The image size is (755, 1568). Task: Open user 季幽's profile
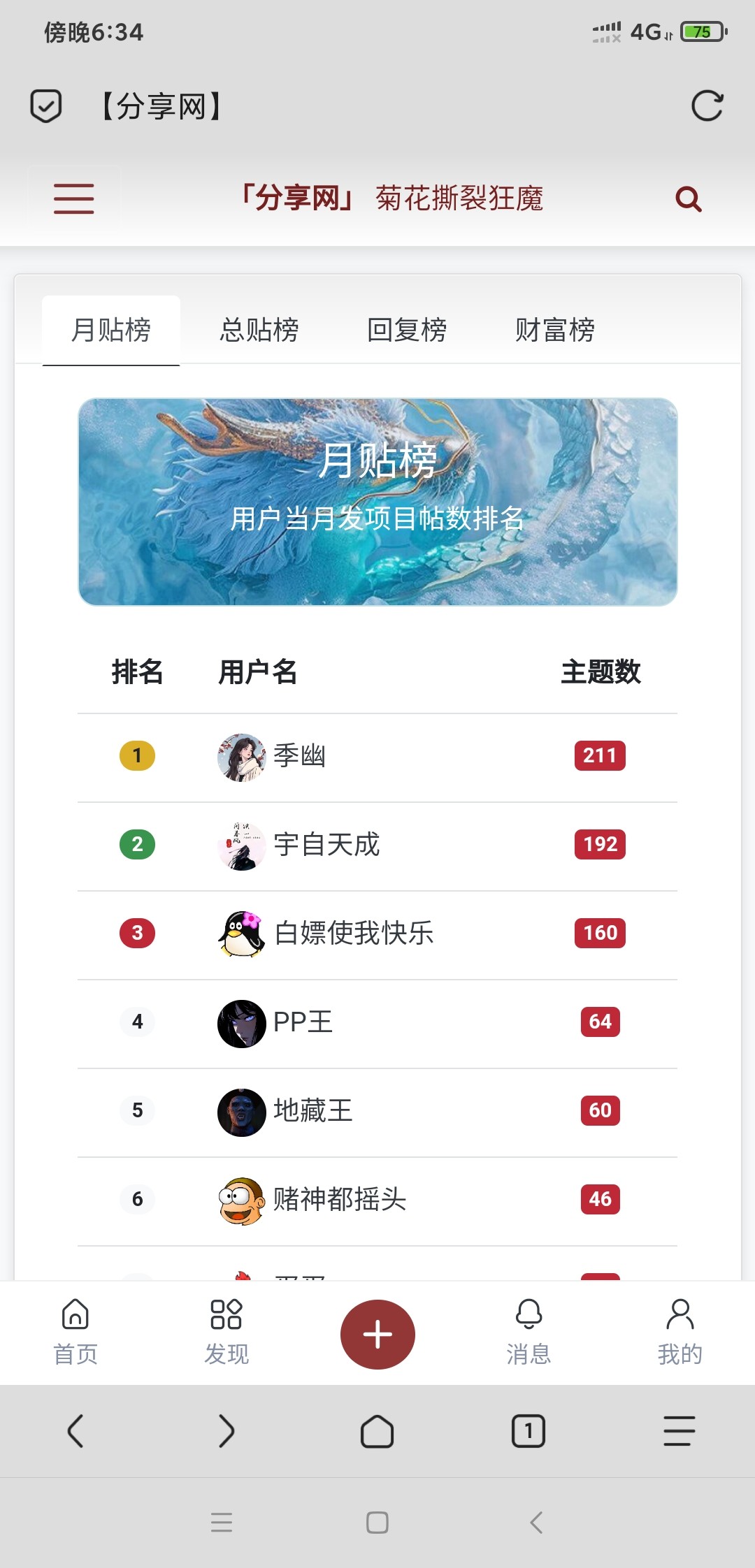tap(299, 756)
